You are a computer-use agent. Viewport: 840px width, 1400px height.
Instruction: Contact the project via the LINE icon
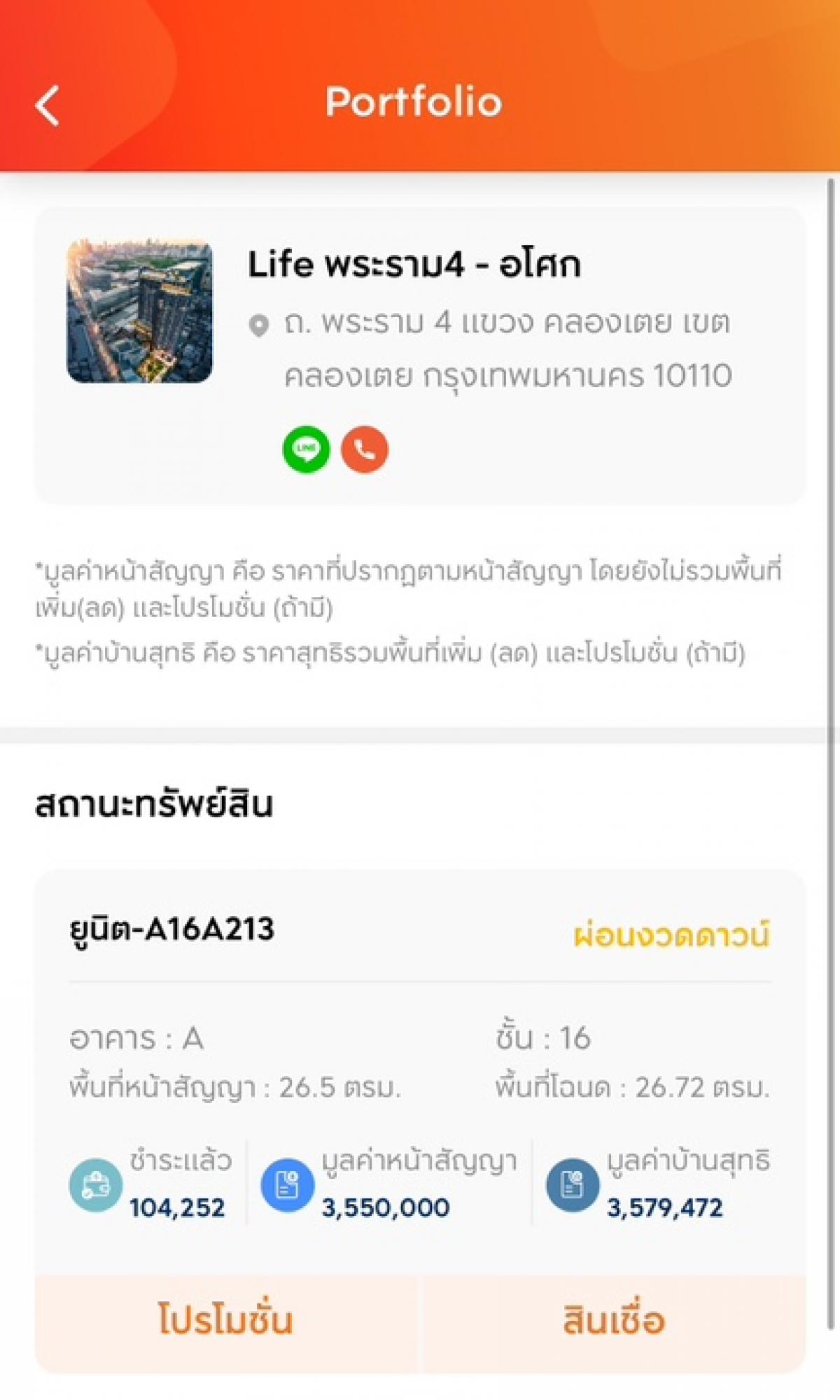306,449
